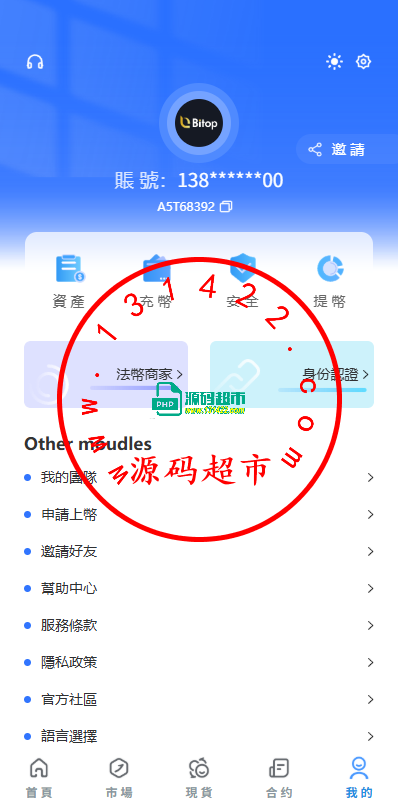Switch to the 市場 market tab

click(x=119, y=777)
